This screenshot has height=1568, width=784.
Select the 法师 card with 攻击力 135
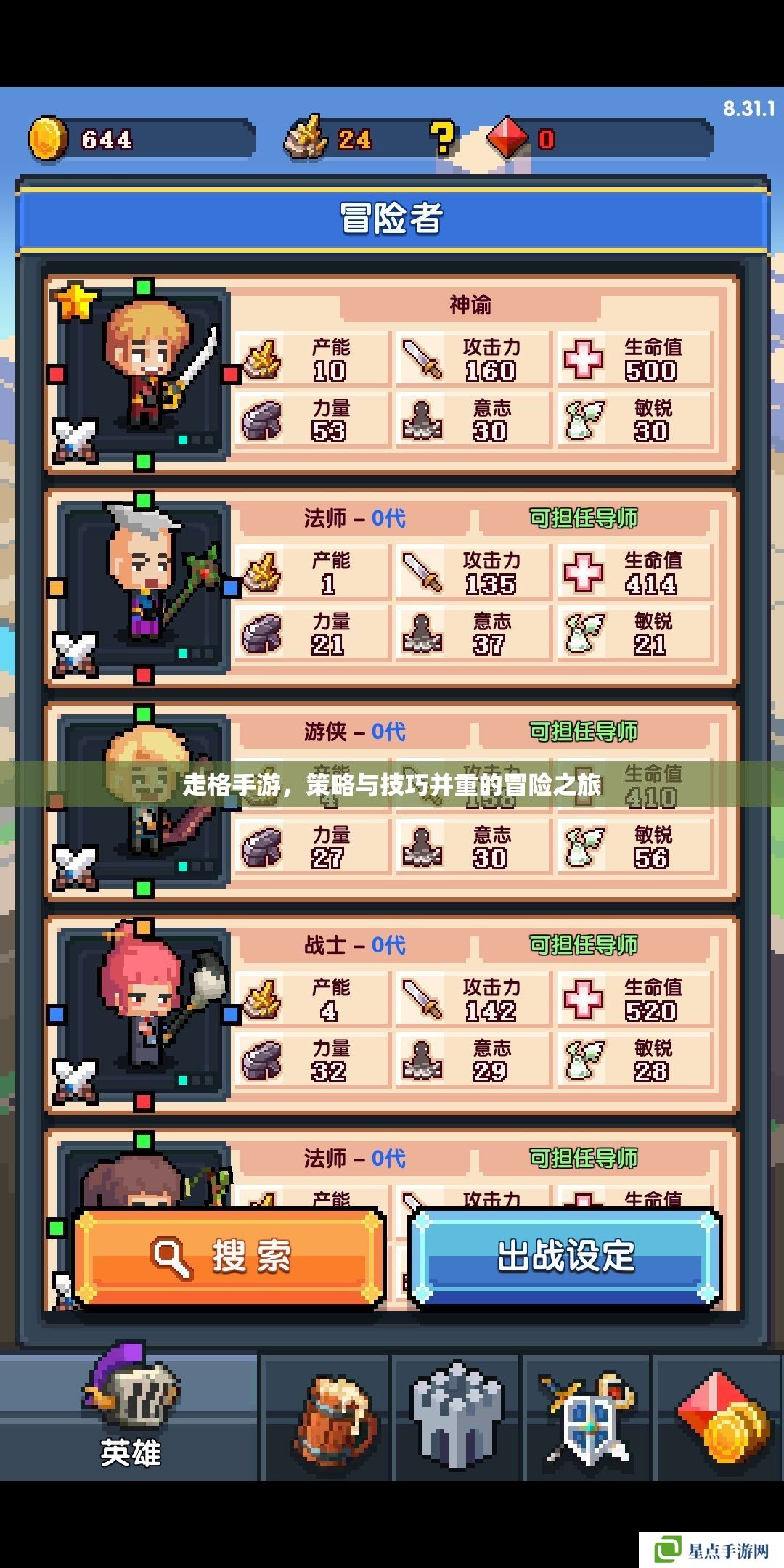392,588
